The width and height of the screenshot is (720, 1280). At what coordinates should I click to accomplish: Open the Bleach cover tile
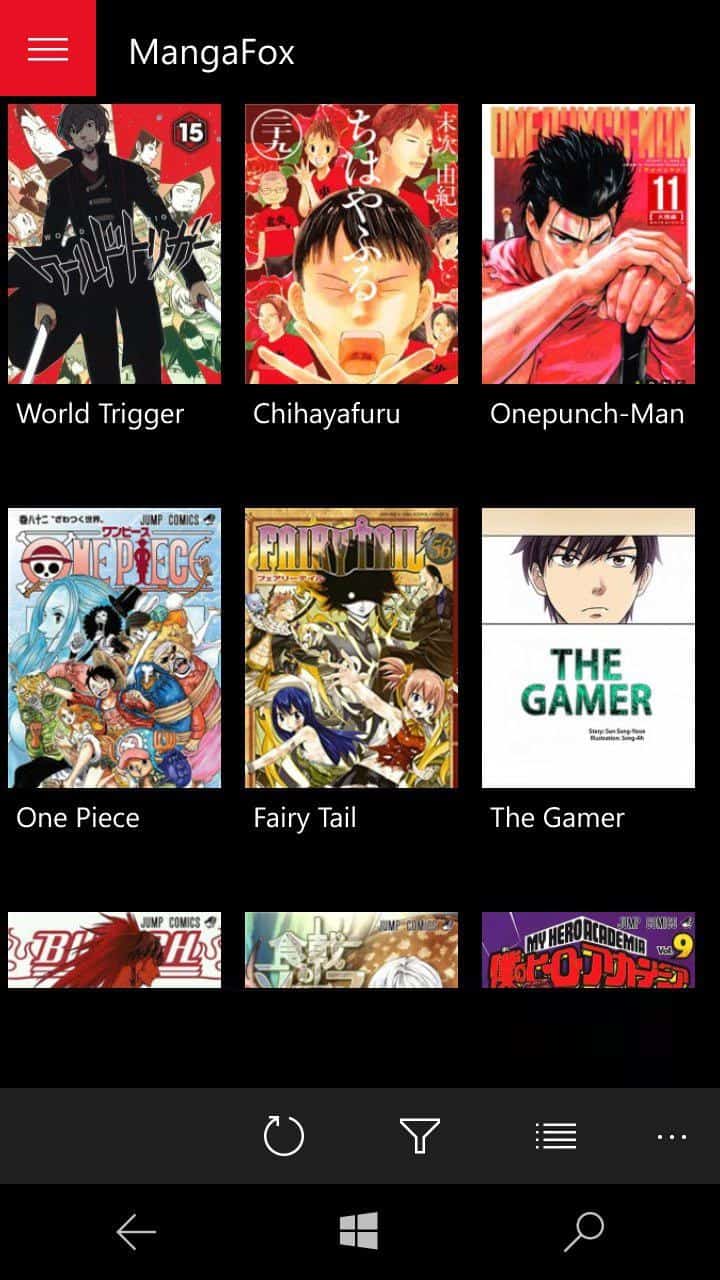114,950
